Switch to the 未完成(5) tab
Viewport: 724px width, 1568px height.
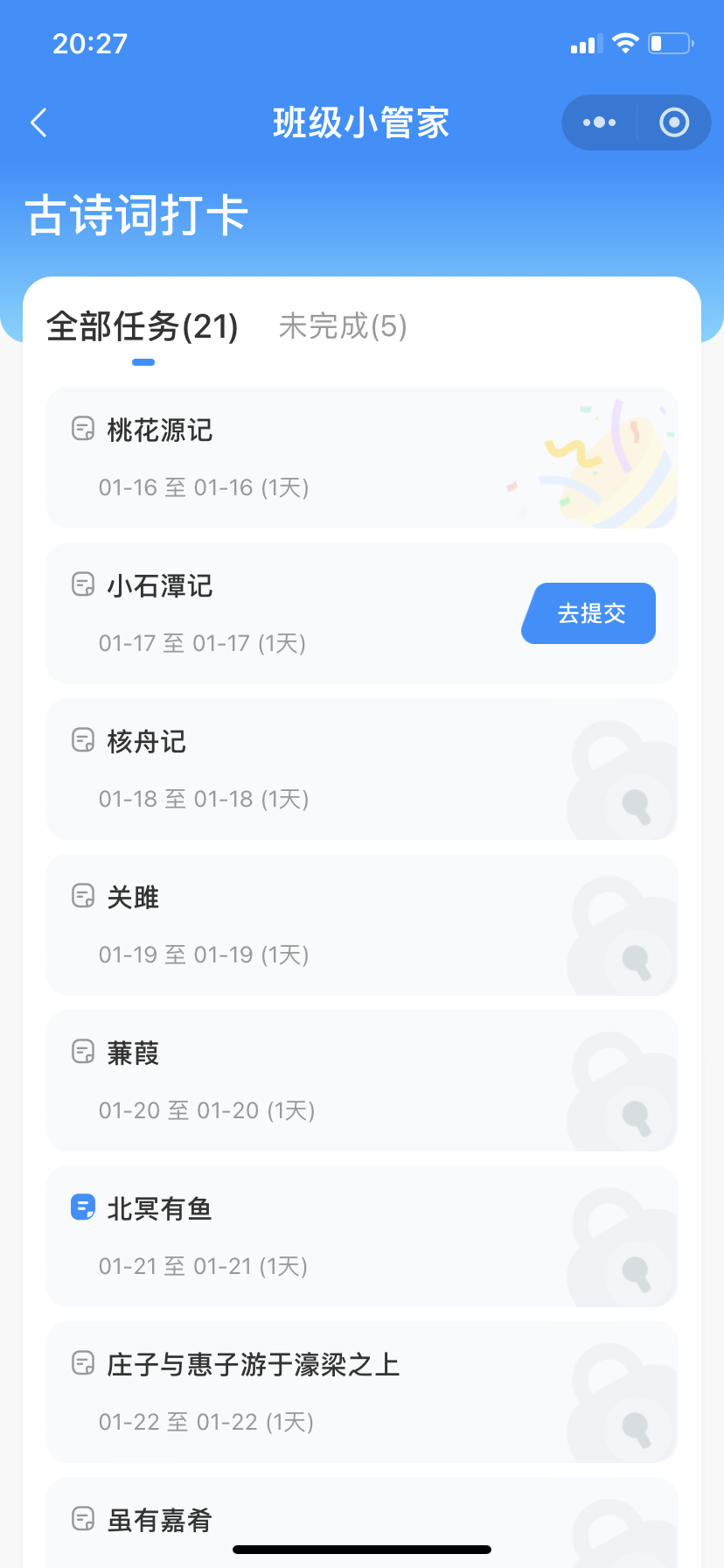tap(340, 326)
